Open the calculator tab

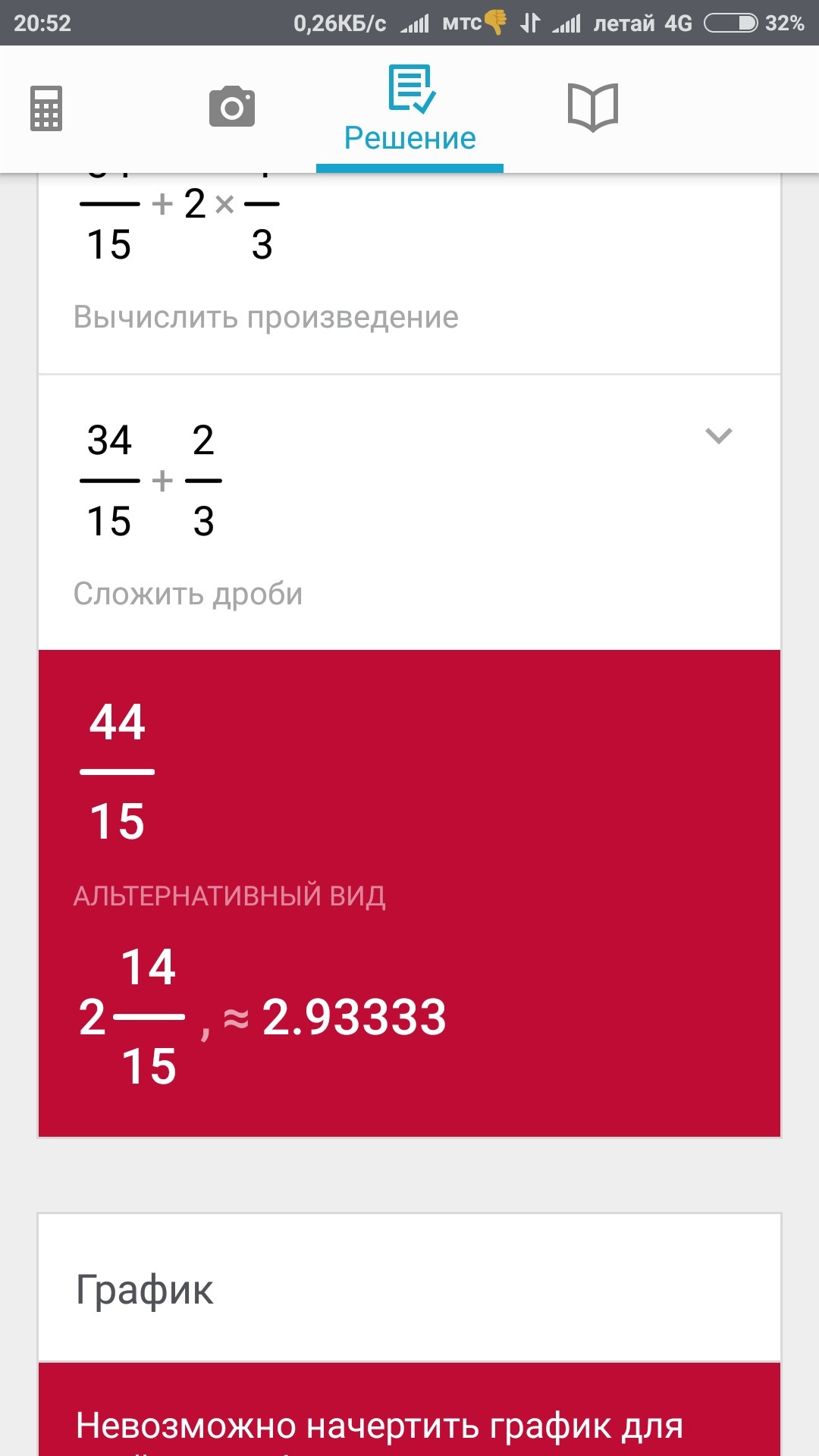(46, 108)
